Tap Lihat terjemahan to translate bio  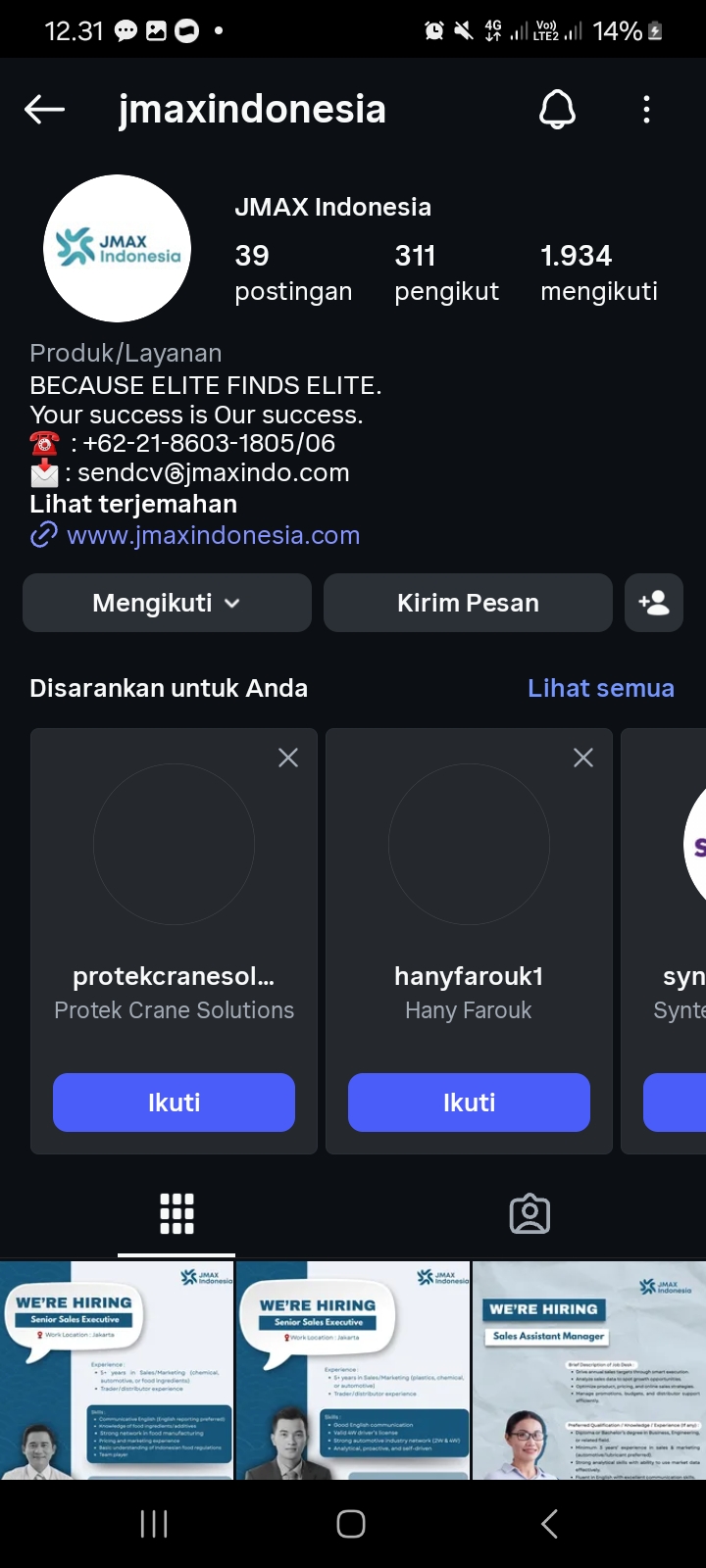point(133,504)
